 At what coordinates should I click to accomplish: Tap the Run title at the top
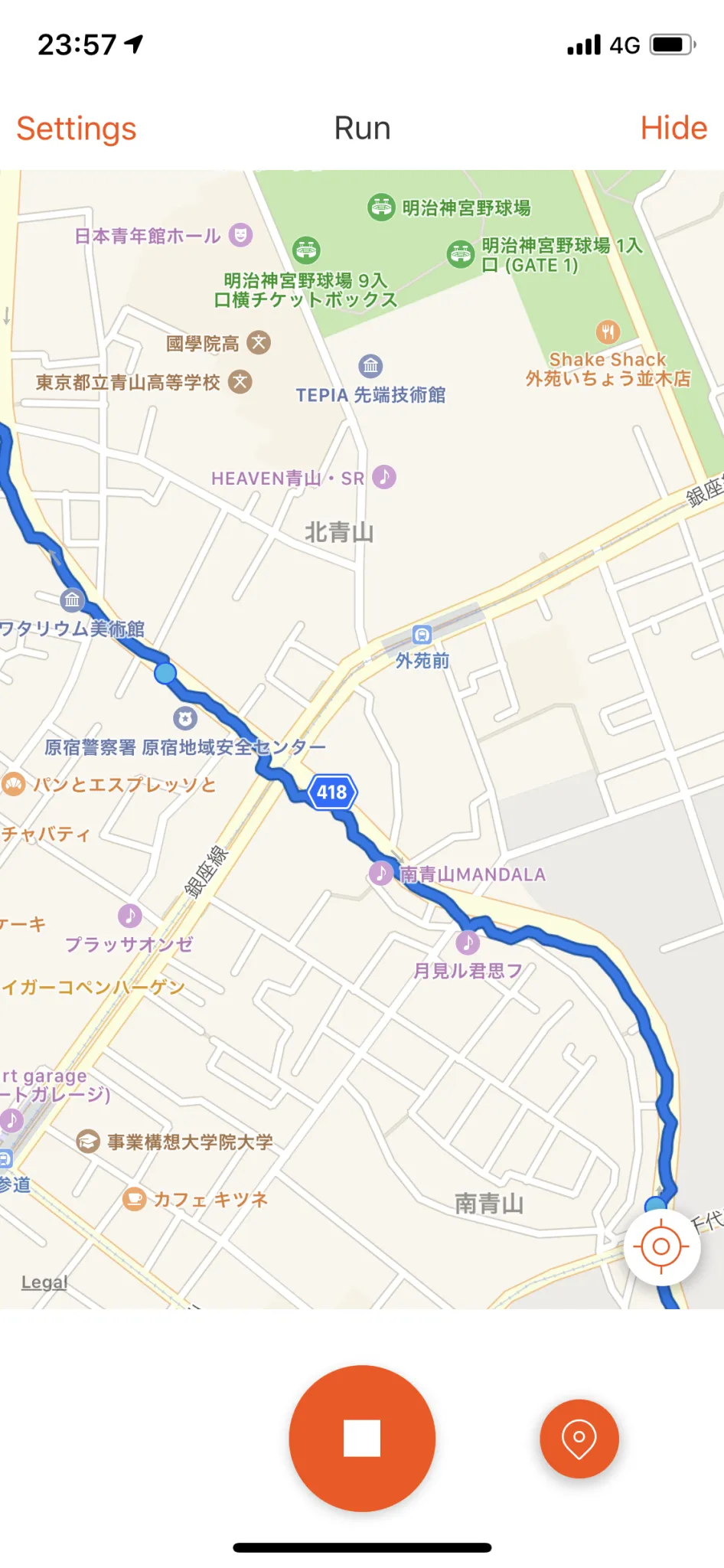362,127
